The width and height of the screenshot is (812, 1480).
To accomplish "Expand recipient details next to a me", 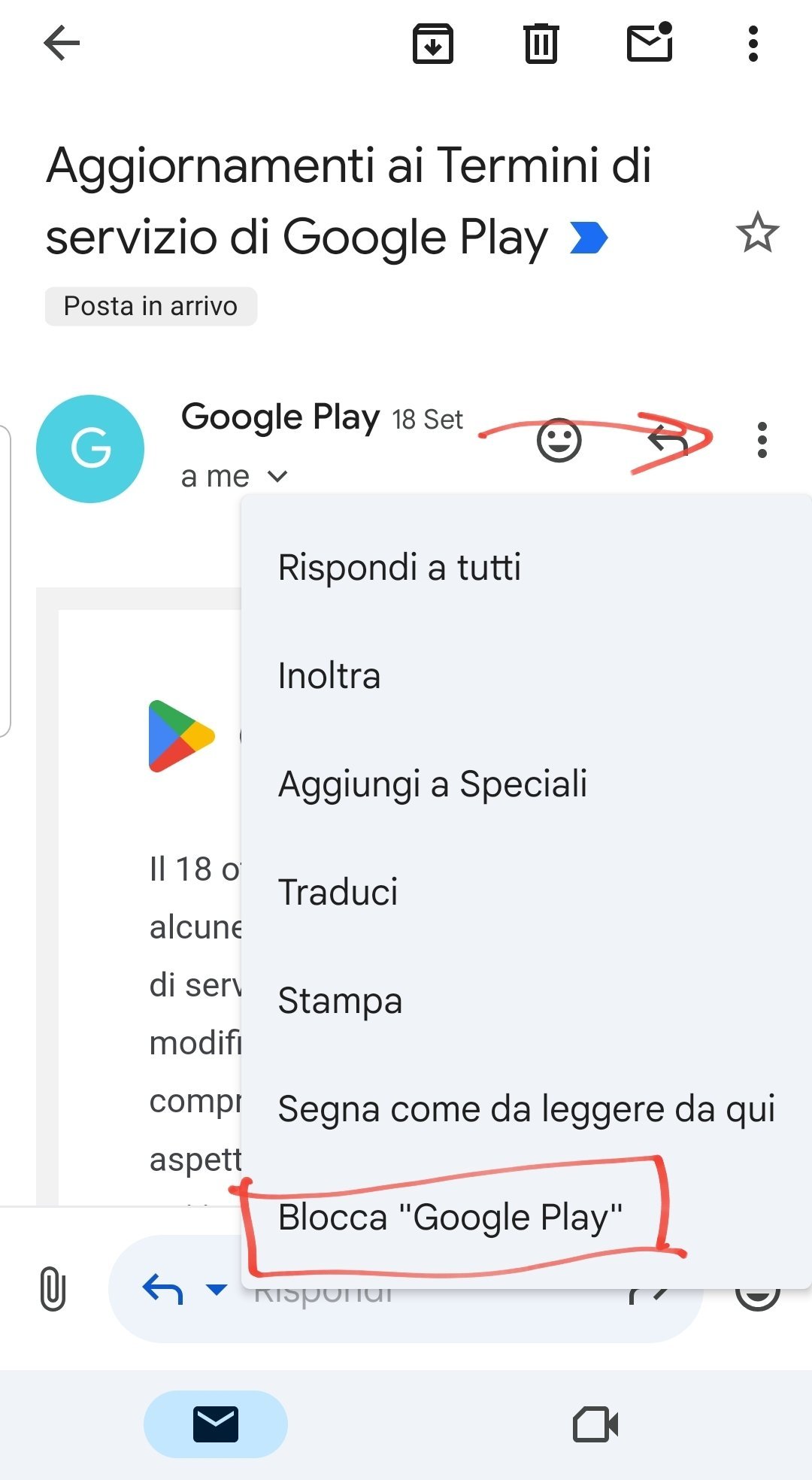I will (x=277, y=476).
